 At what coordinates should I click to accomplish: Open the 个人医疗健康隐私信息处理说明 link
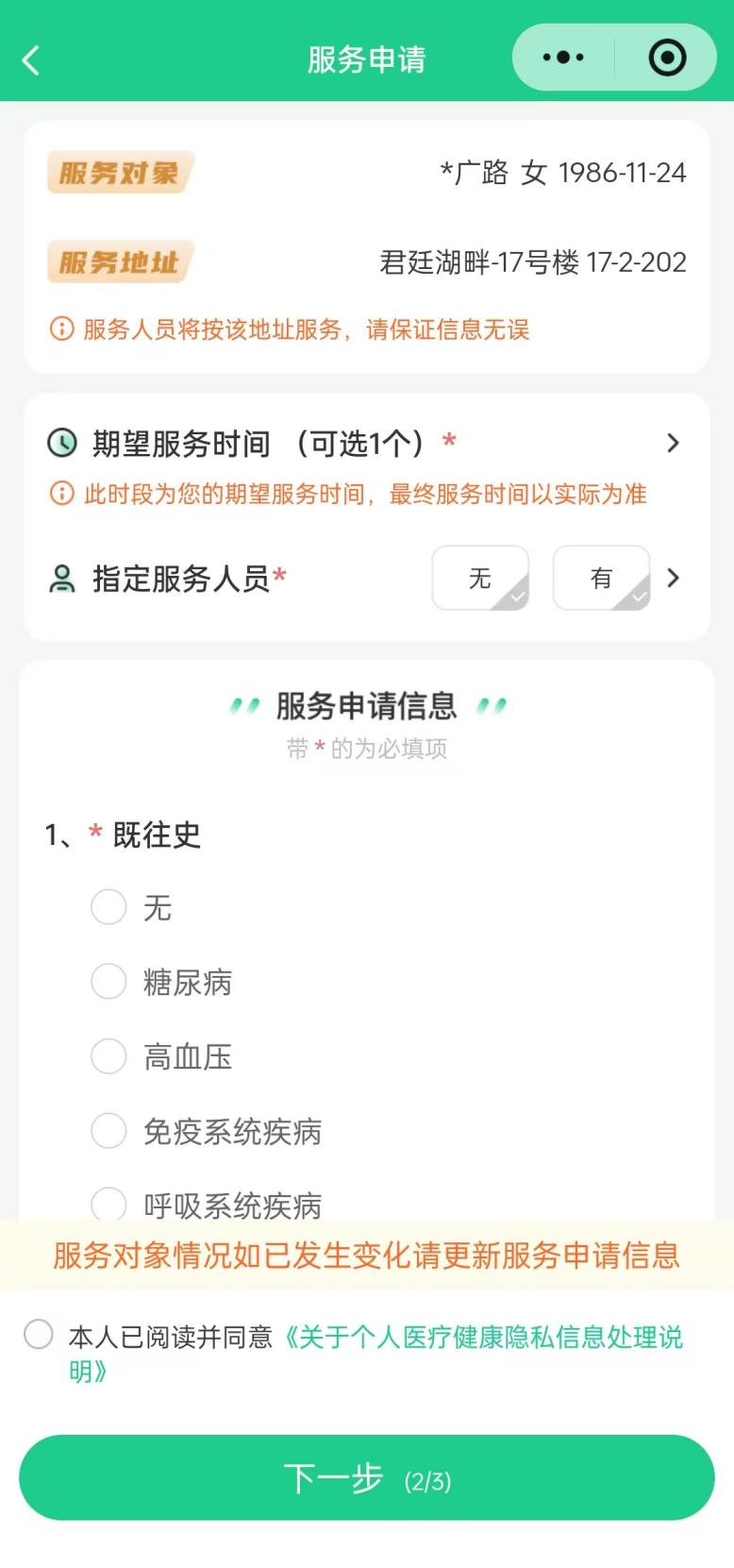484,1333
